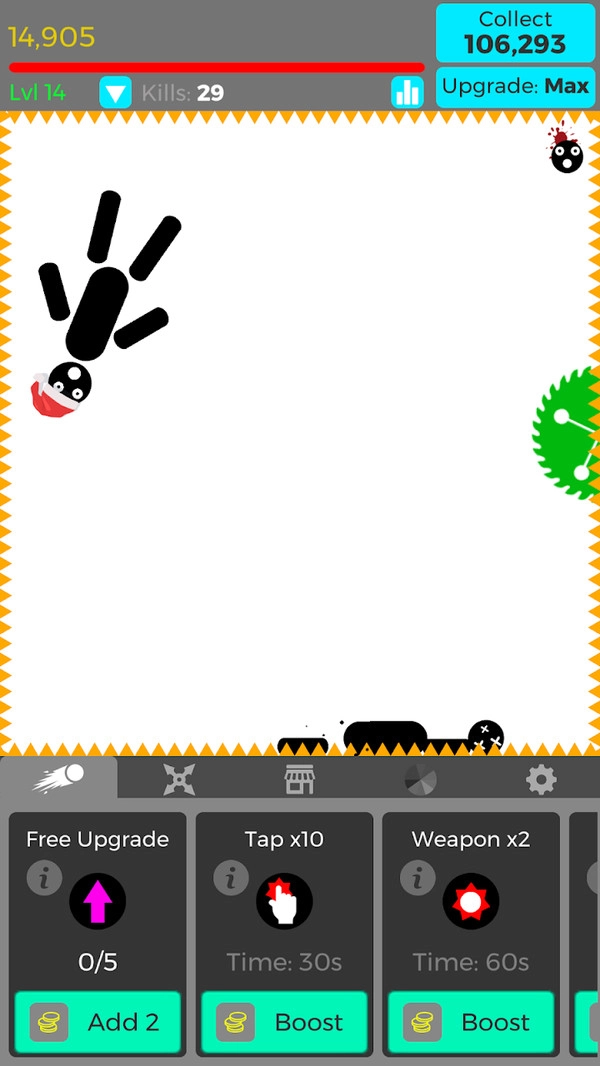Switch to the color wheel tab
The width and height of the screenshot is (600, 1066).
coord(420,779)
